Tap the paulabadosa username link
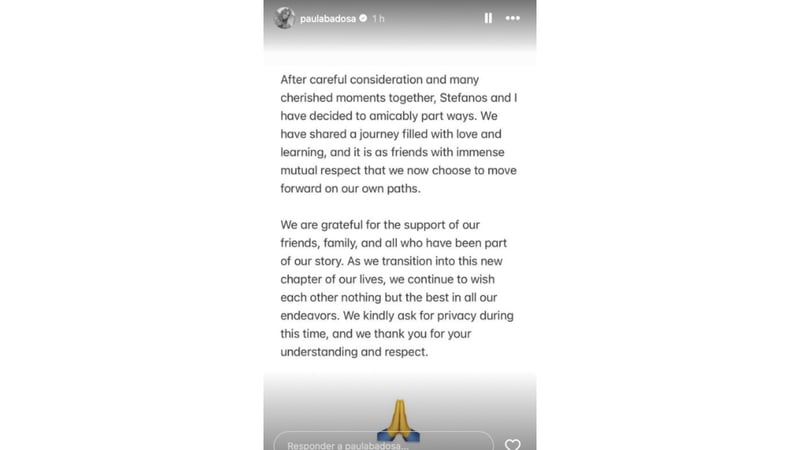 click(x=328, y=18)
